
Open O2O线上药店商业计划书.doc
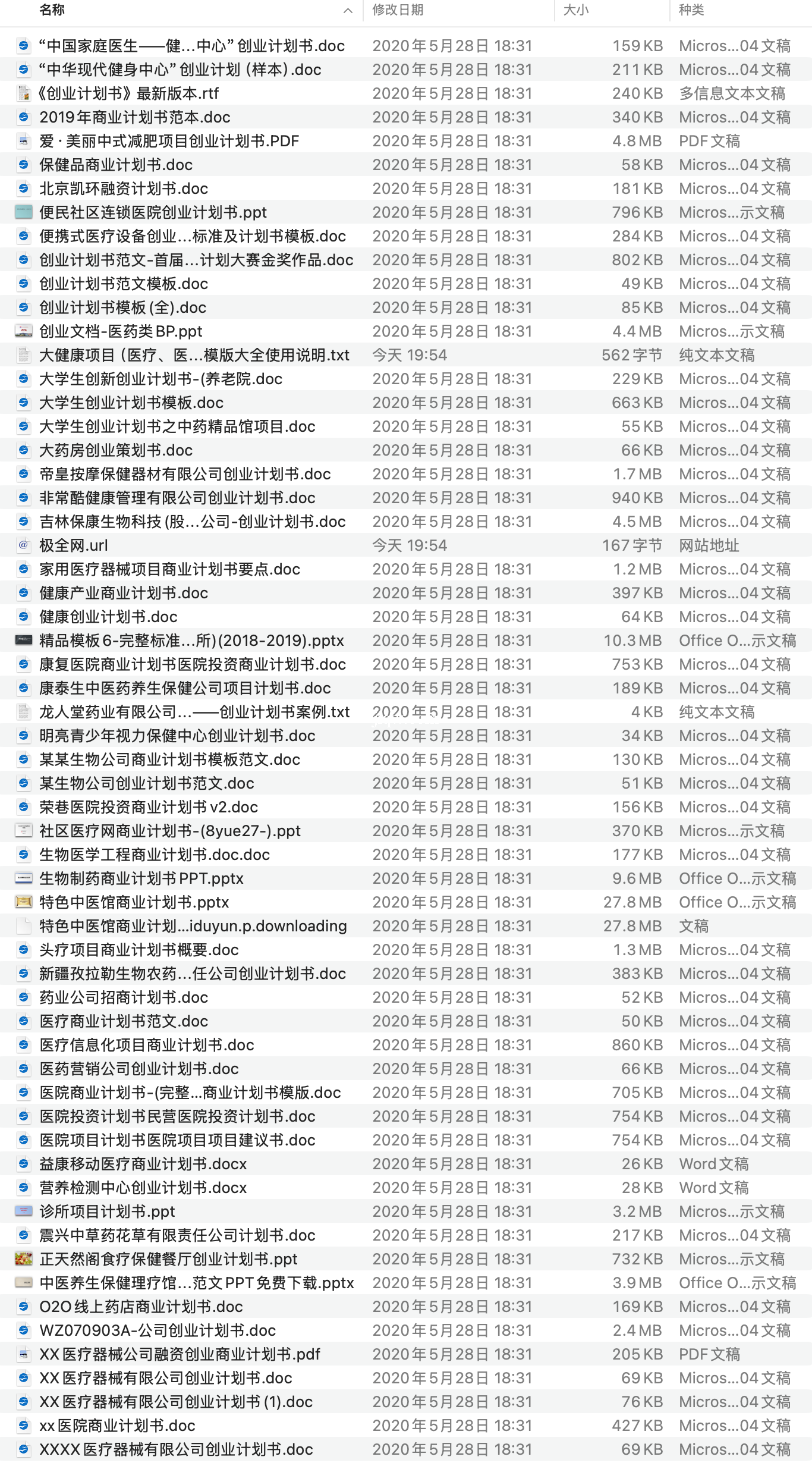click(x=141, y=1307)
